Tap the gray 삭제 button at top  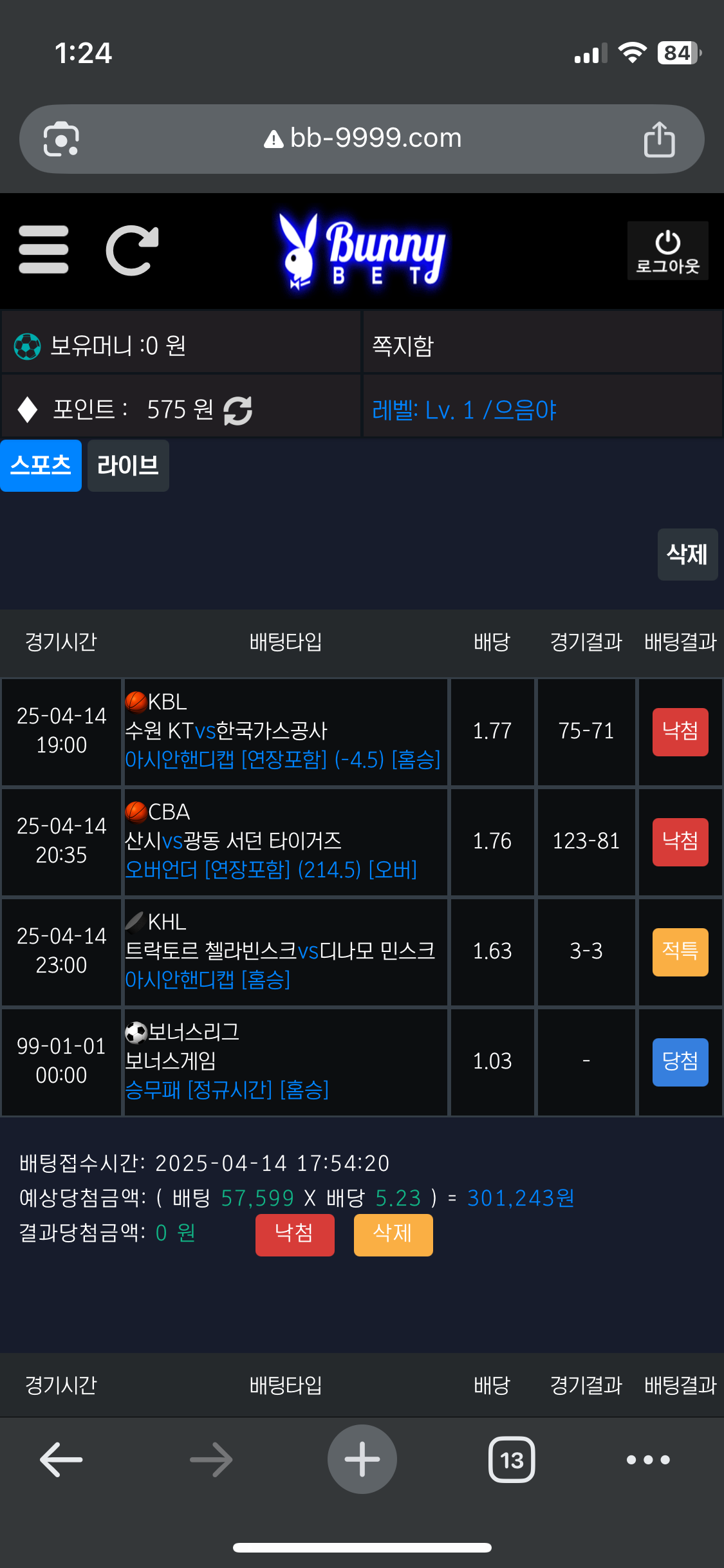687,554
